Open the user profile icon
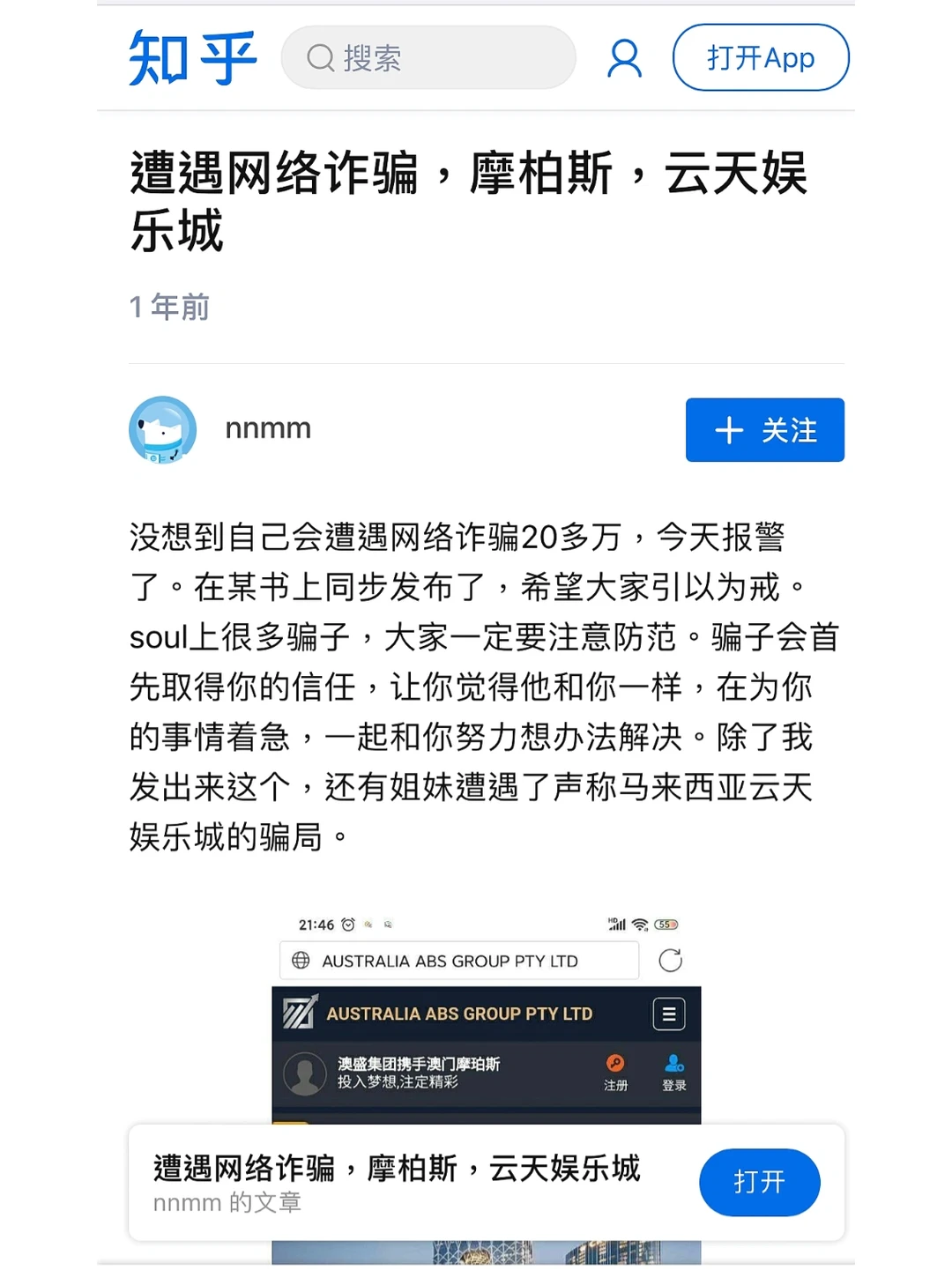 (x=624, y=58)
